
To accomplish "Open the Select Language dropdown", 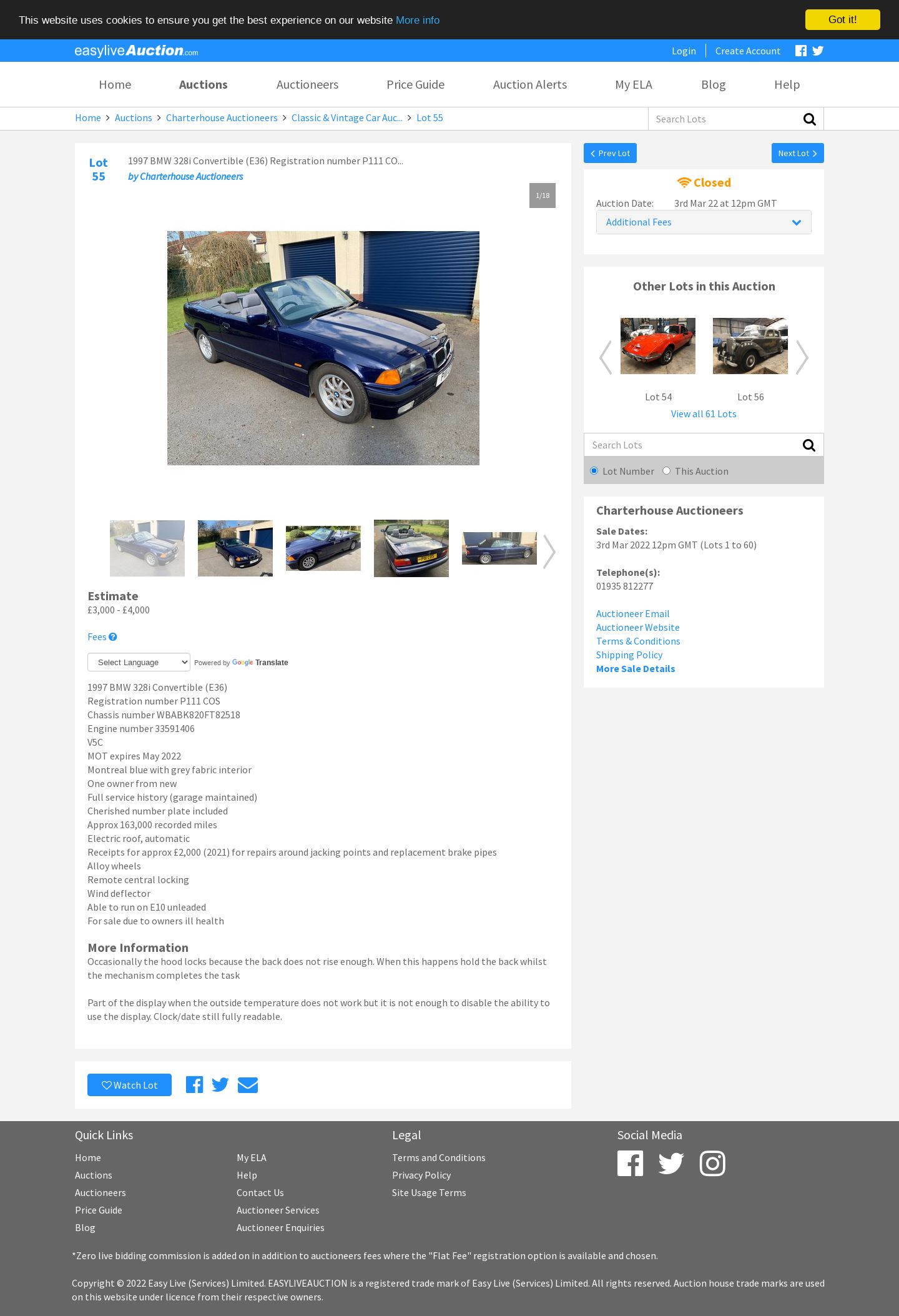I will [x=139, y=662].
